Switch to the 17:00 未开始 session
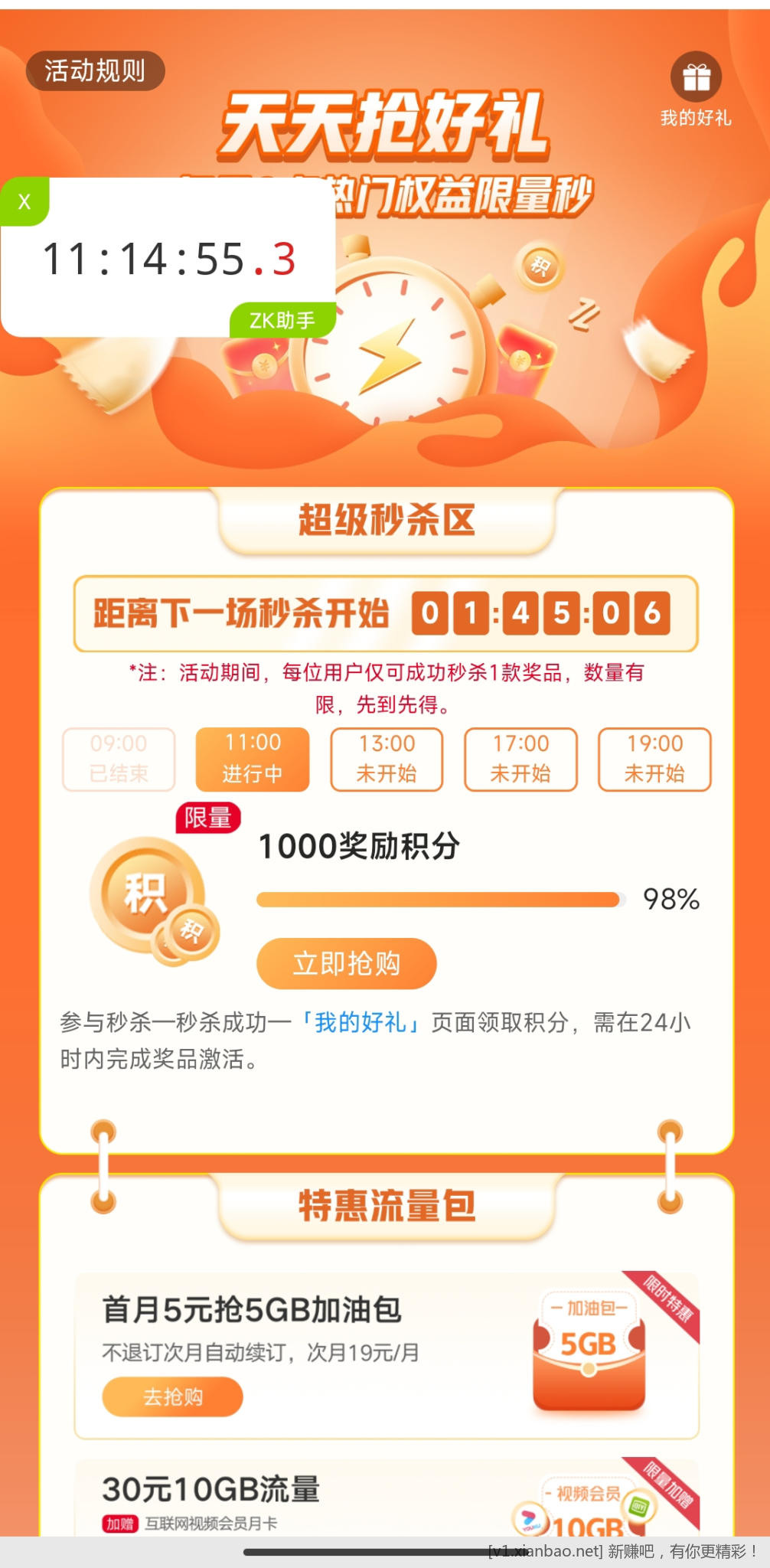Screen dimensions: 770x1568 [520, 759]
